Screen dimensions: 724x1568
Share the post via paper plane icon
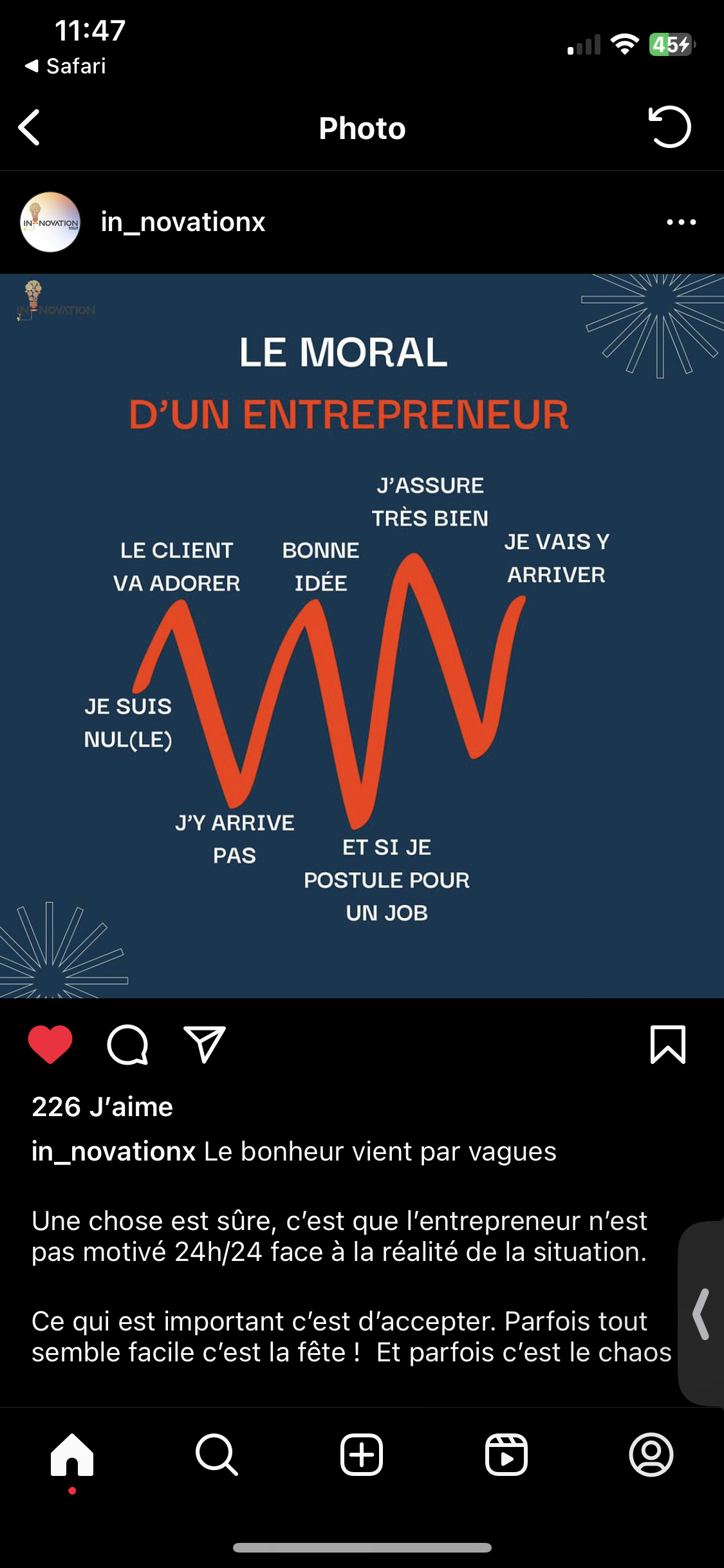click(x=205, y=1044)
